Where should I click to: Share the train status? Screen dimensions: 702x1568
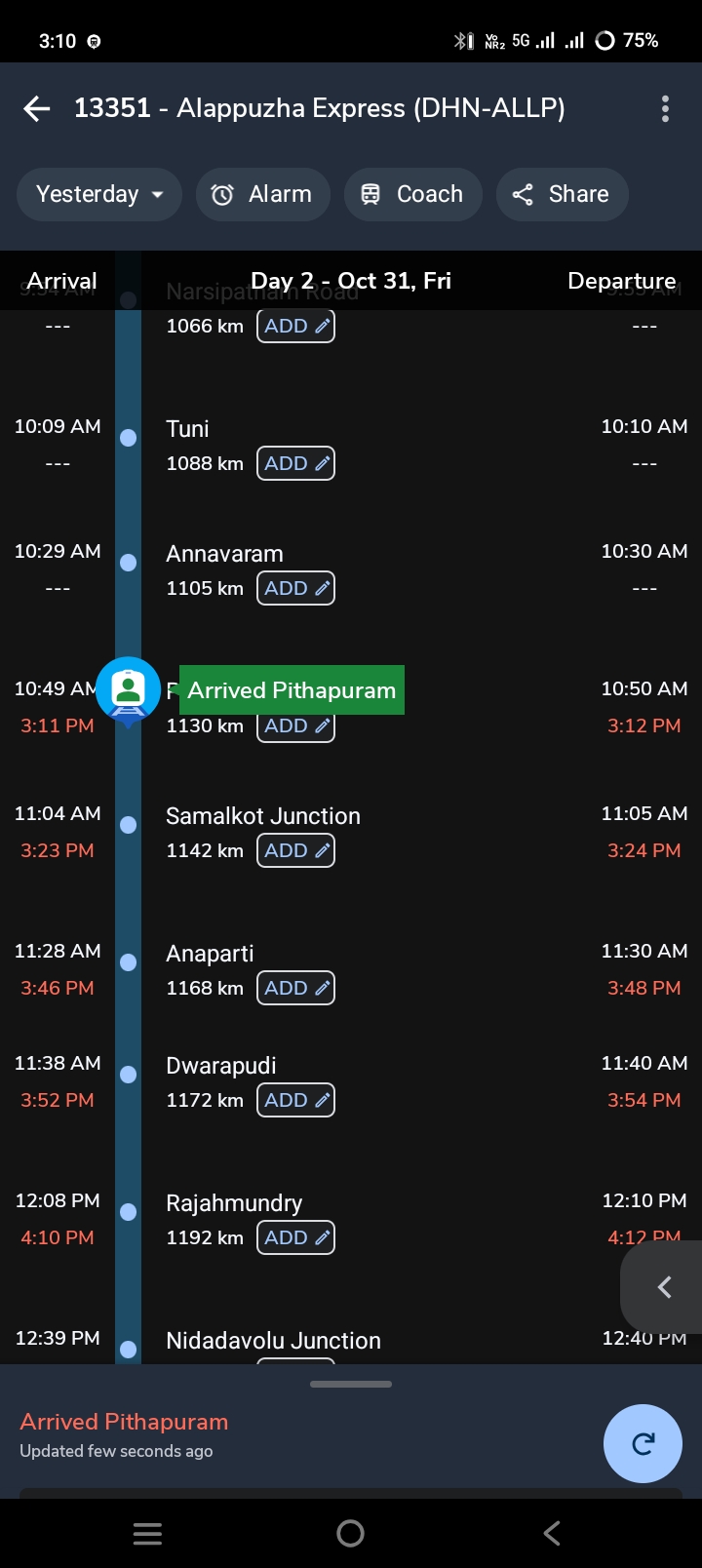pos(562,194)
